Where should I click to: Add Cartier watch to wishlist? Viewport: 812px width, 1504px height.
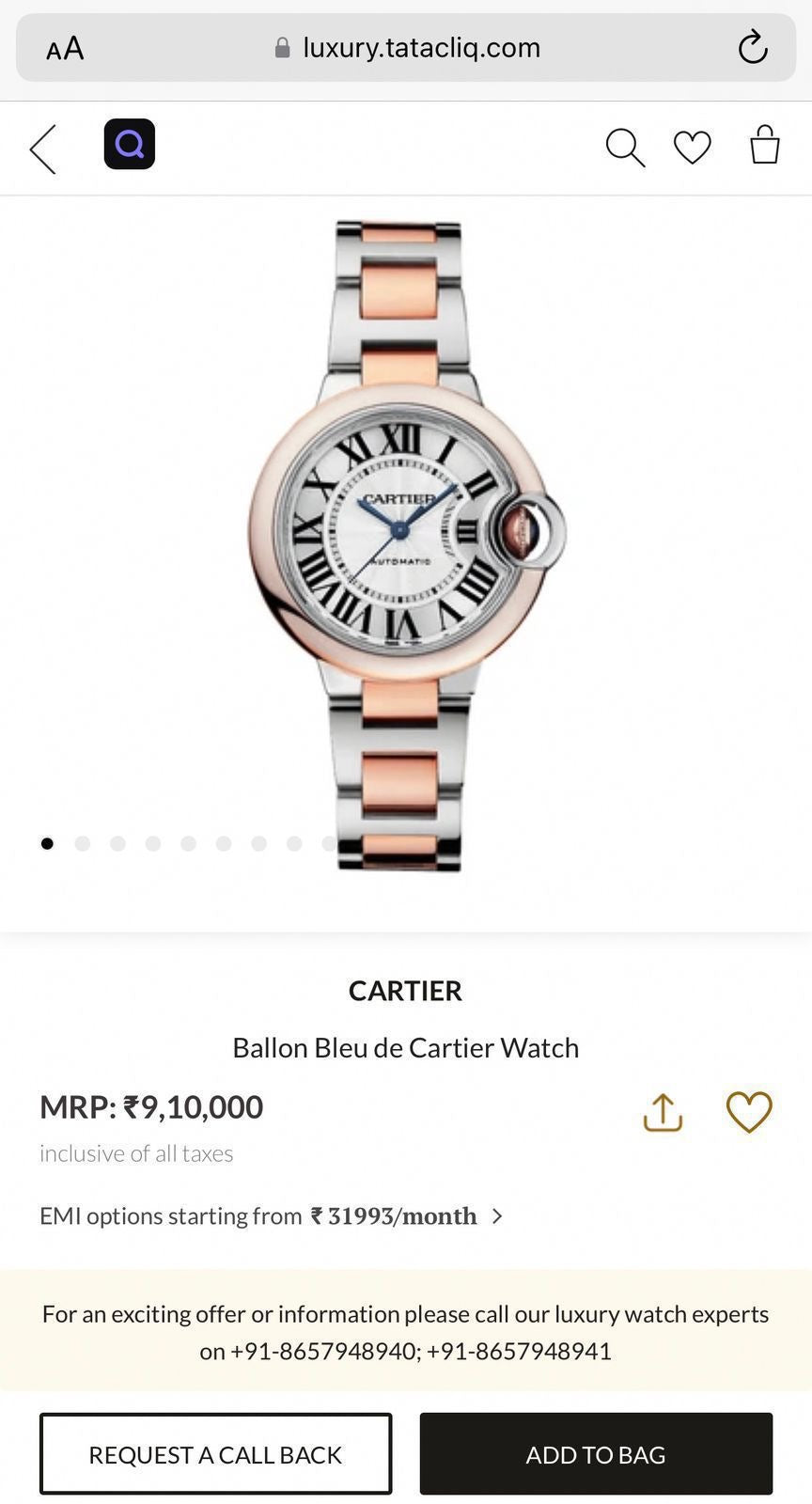tap(749, 1112)
